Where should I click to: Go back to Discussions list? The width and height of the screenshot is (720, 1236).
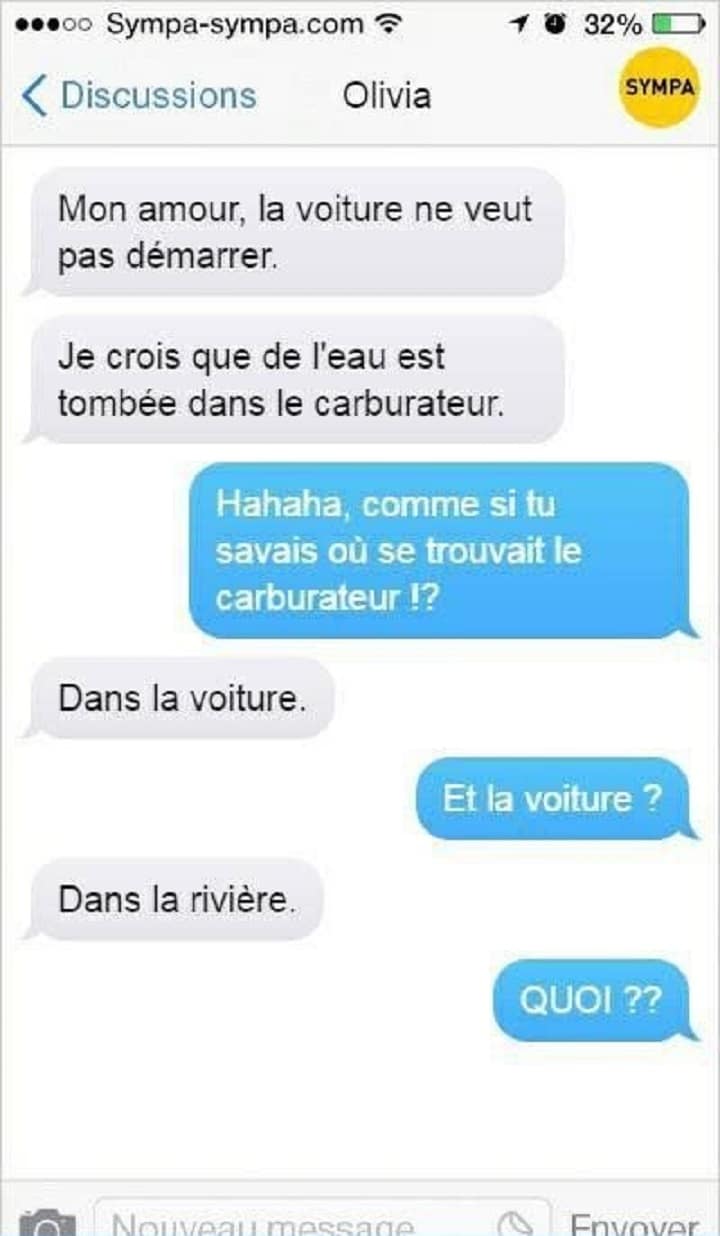coord(138,96)
